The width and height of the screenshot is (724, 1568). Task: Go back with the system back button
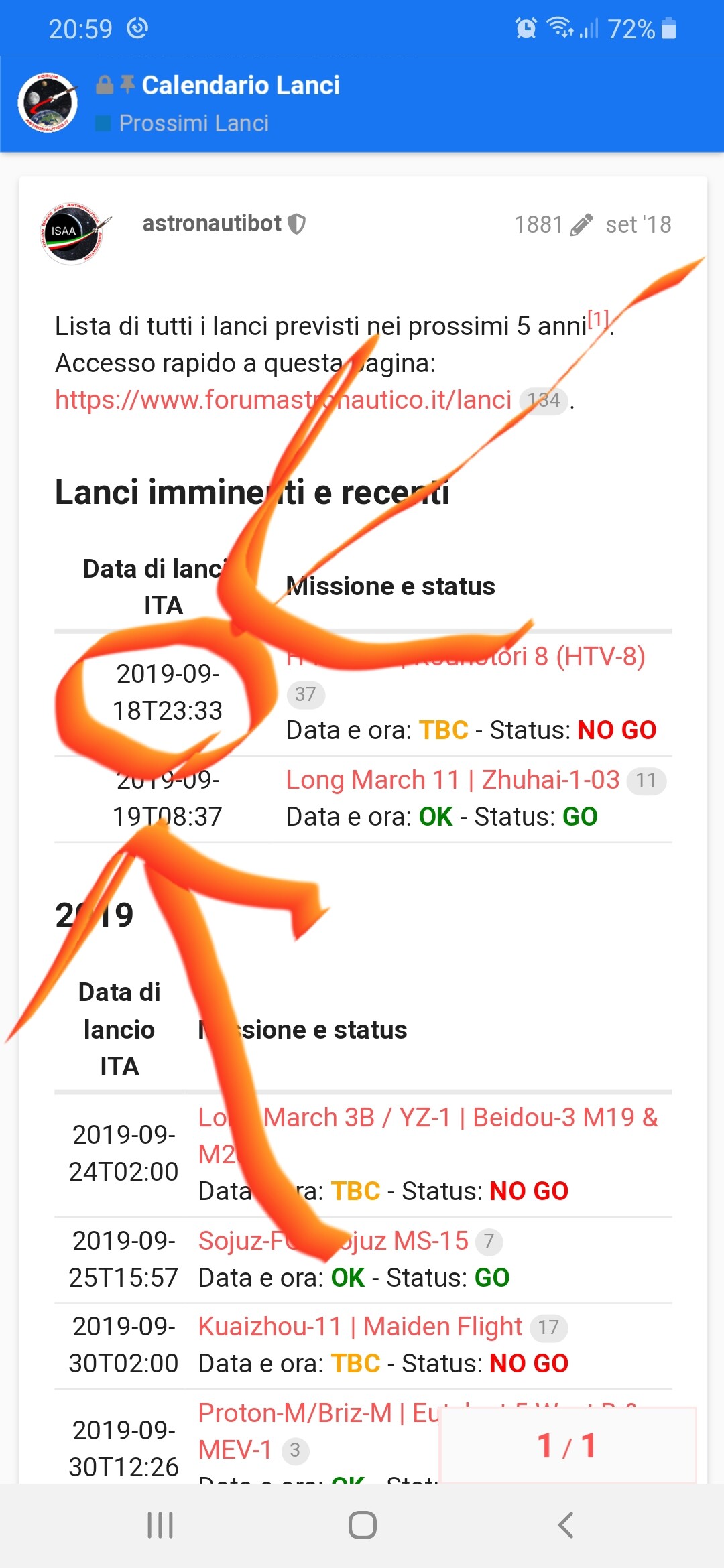(565, 1525)
